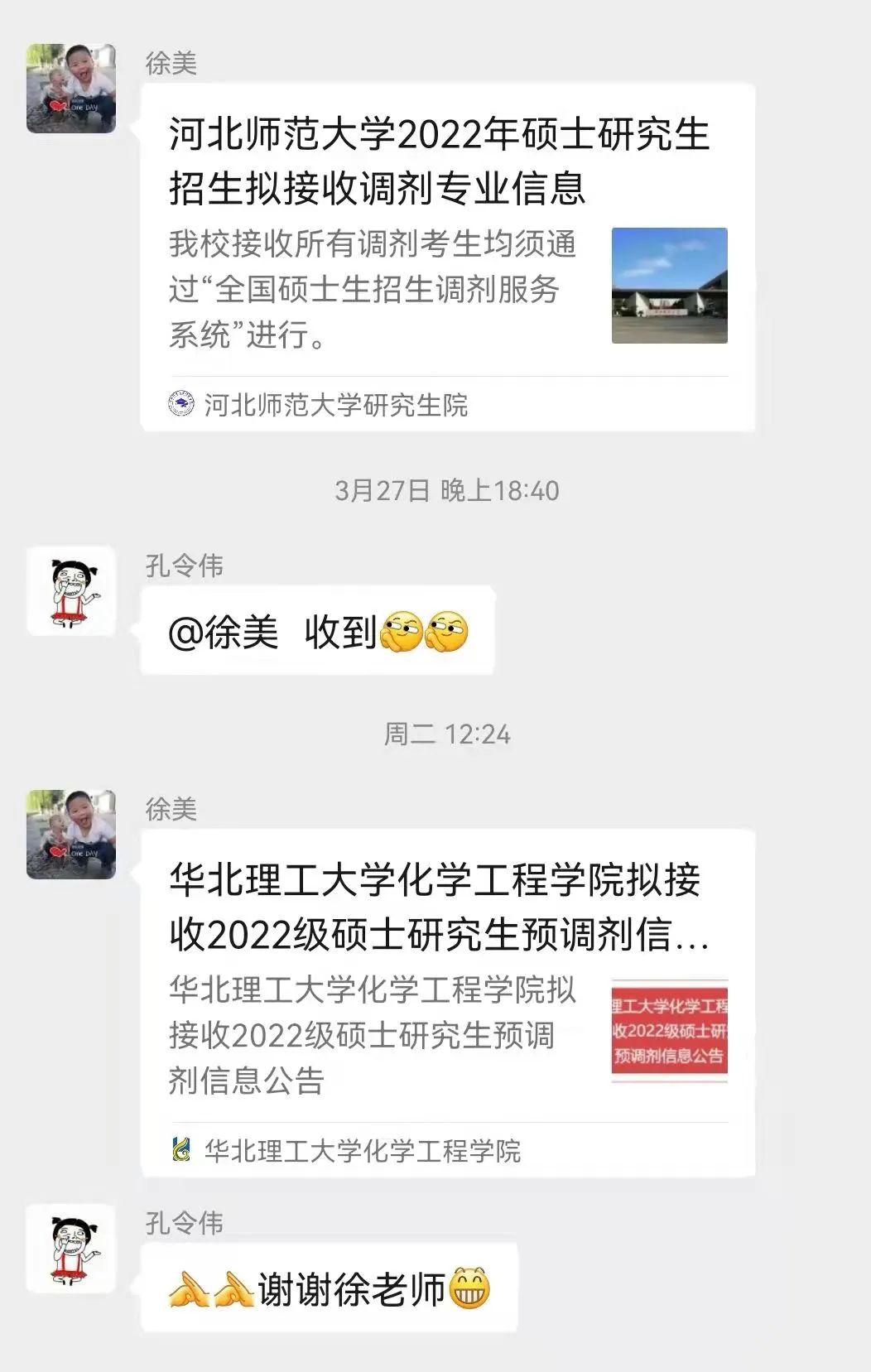Tap 徐美's avatar beside the 河北师范大学 article
The width and height of the screenshot is (871, 1372).
(71, 89)
